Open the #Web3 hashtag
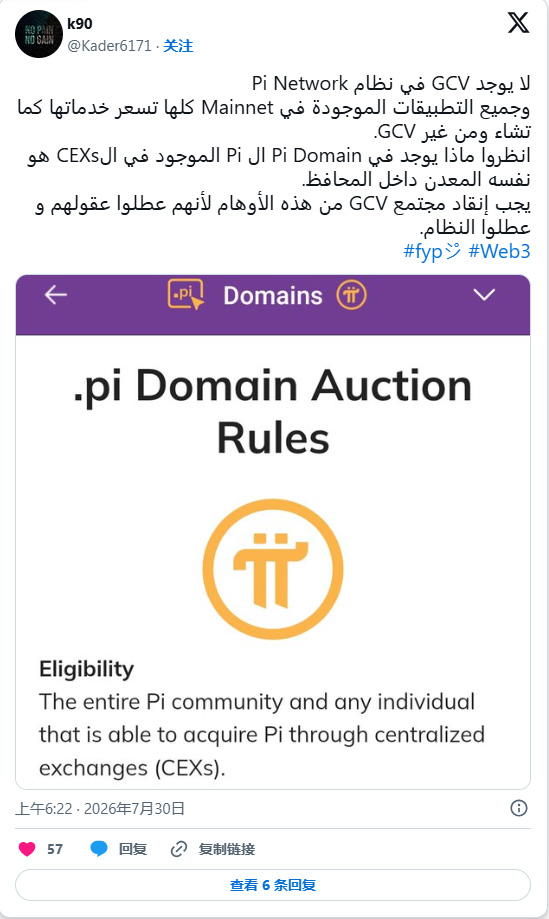Image resolution: width=549 pixels, height=919 pixels. pyautogui.click(x=499, y=251)
